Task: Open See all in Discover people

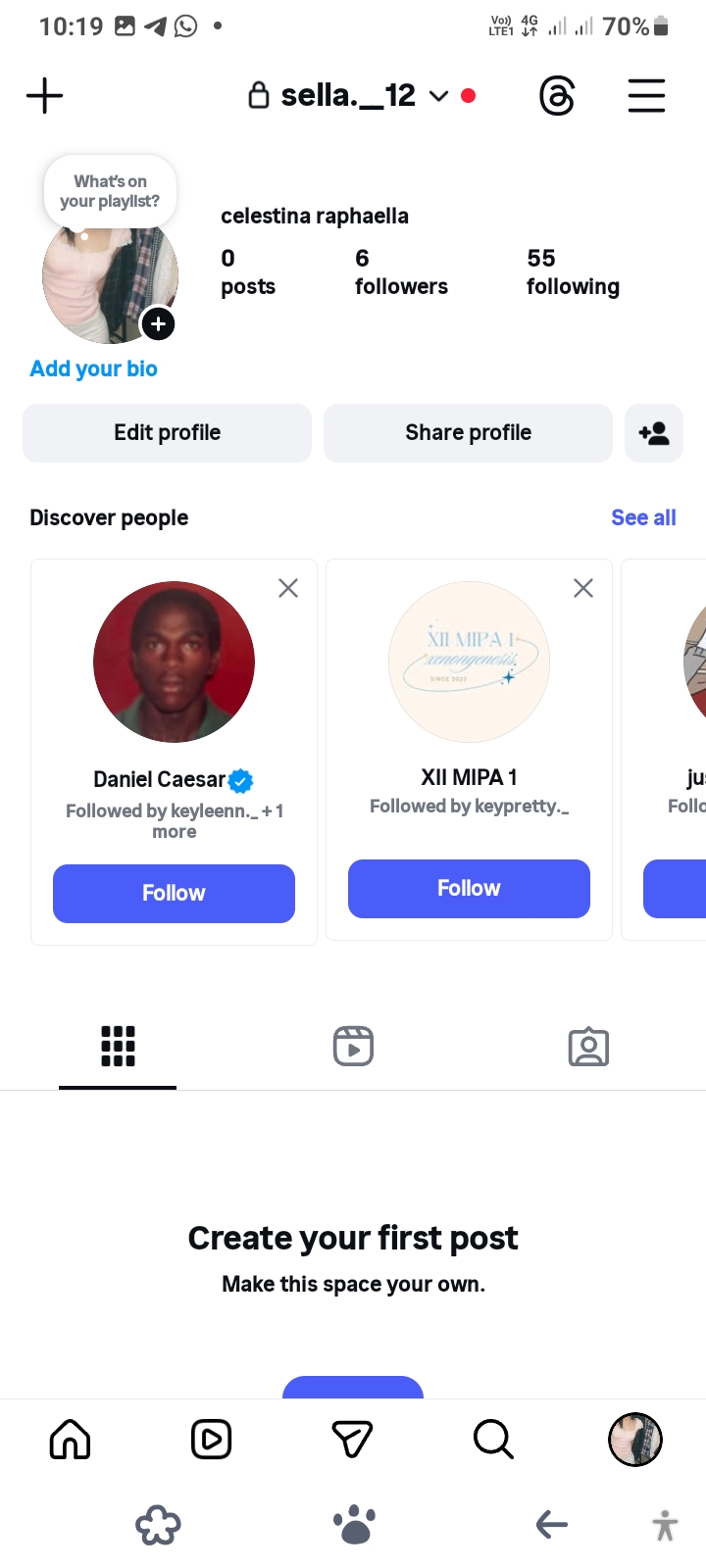Action: tap(643, 517)
